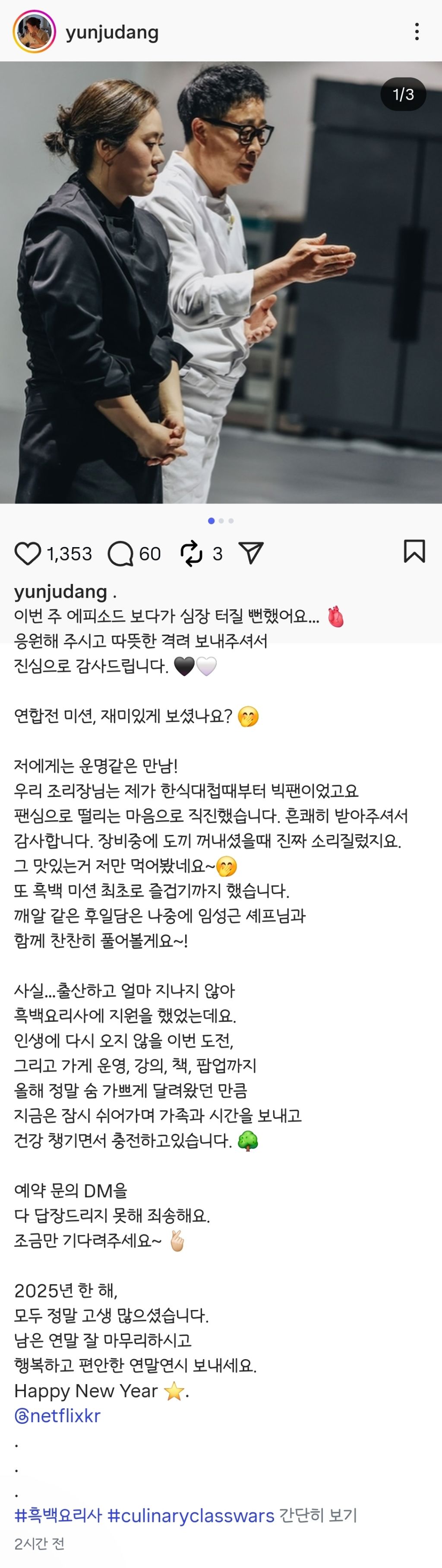This screenshot has width=442, height=1568.
Task: Open the #흑백요리사 hashtag
Action: coord(58,1516)
